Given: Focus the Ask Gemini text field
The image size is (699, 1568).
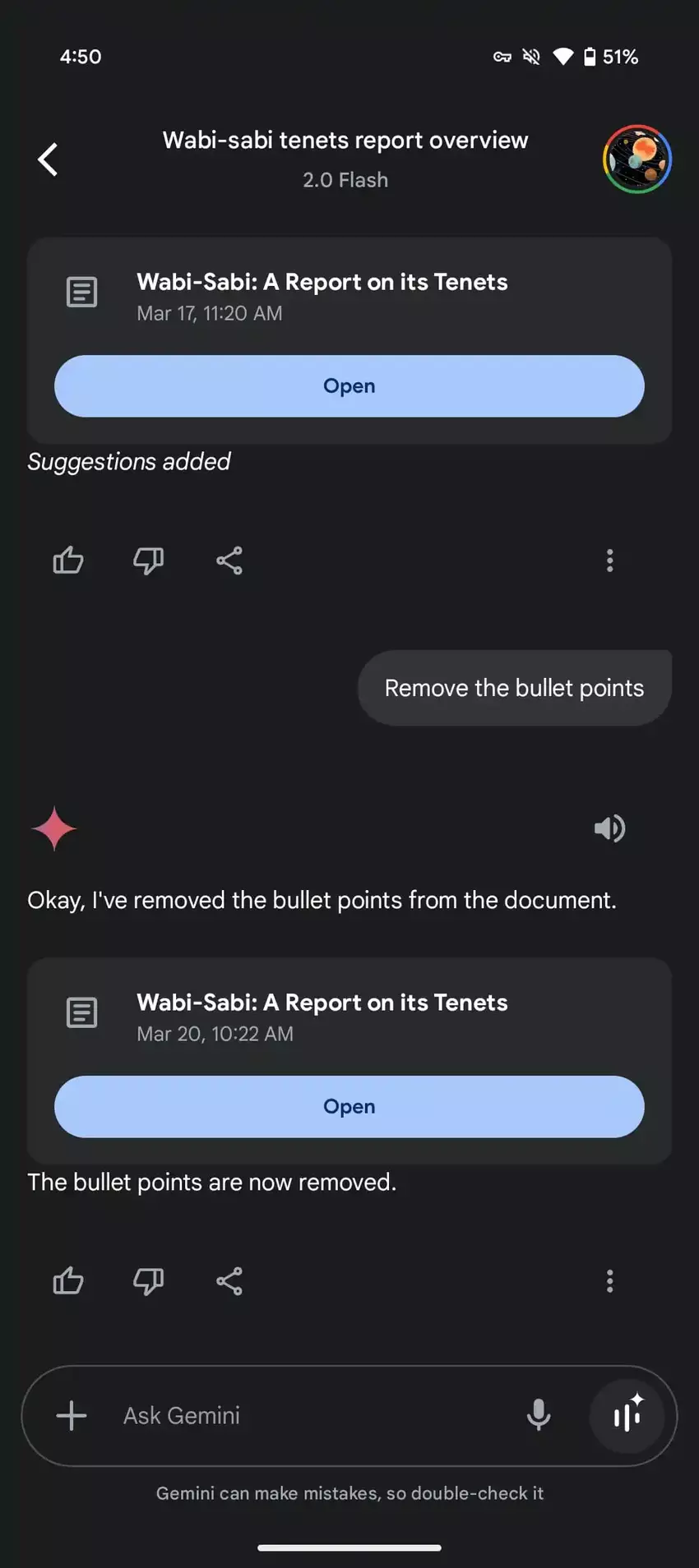Looking at the screenshot, I should click(x=304, y=1415).
